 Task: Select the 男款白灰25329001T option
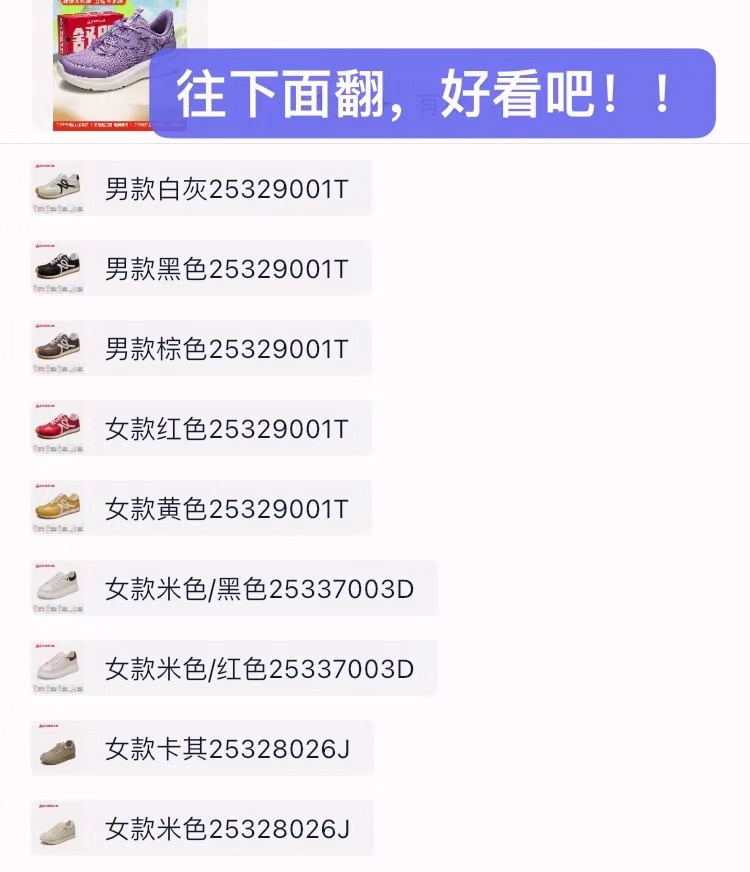[x=201, y=188]
